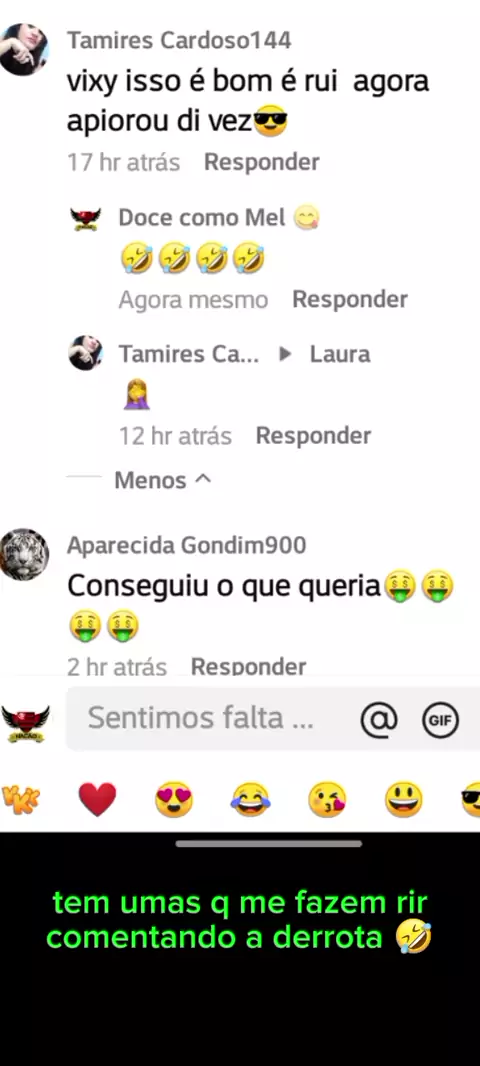
Task: Insert the heart-eyes emoji
Action: pyautogui.click(x=174, y=800)
